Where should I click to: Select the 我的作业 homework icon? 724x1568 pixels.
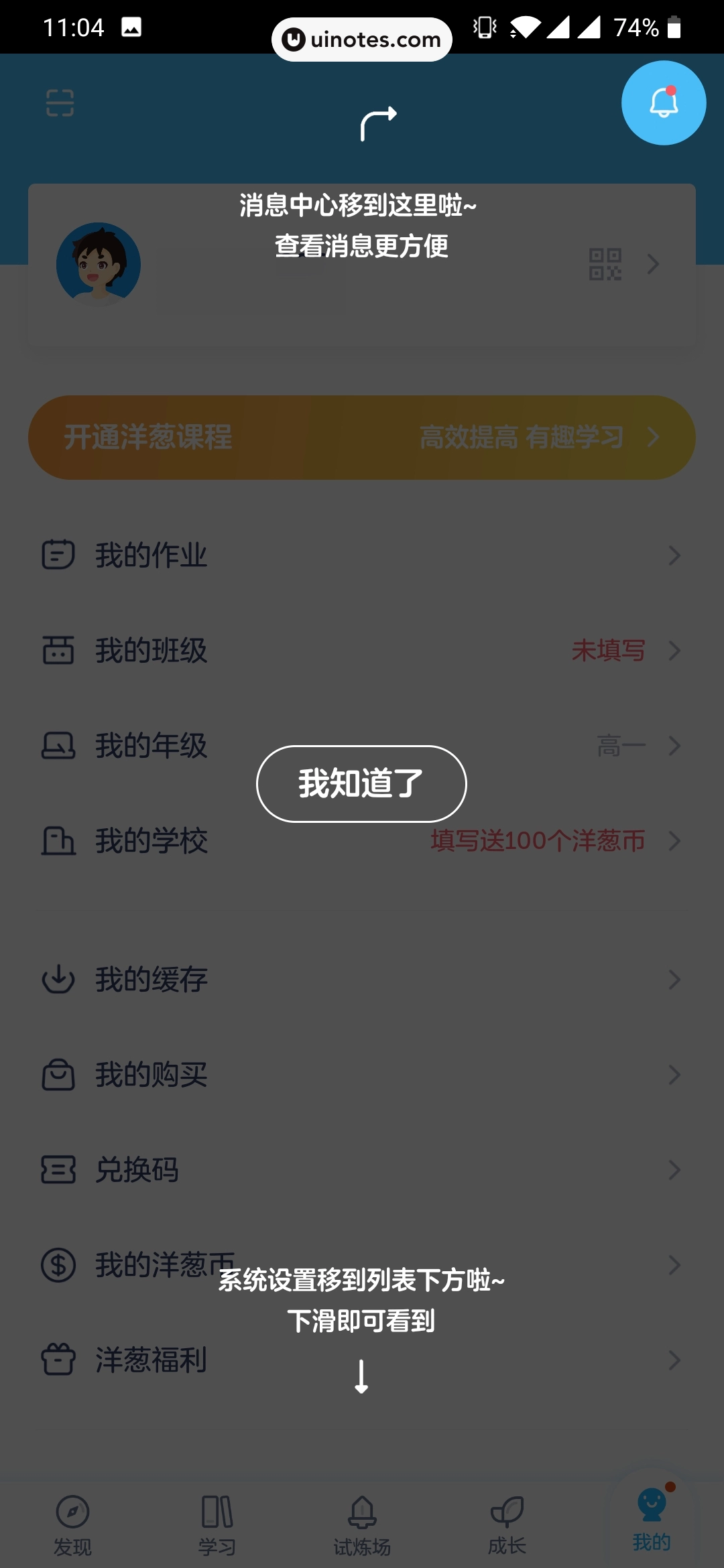[x=59, y=554]
